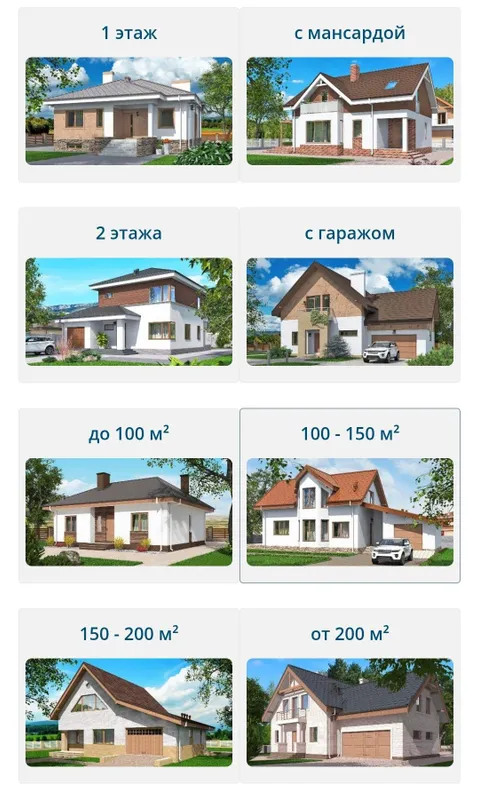Screen dimensions: 479x800
Task: Tap the 100 - 150 м² card
Action: pos(350,495)
